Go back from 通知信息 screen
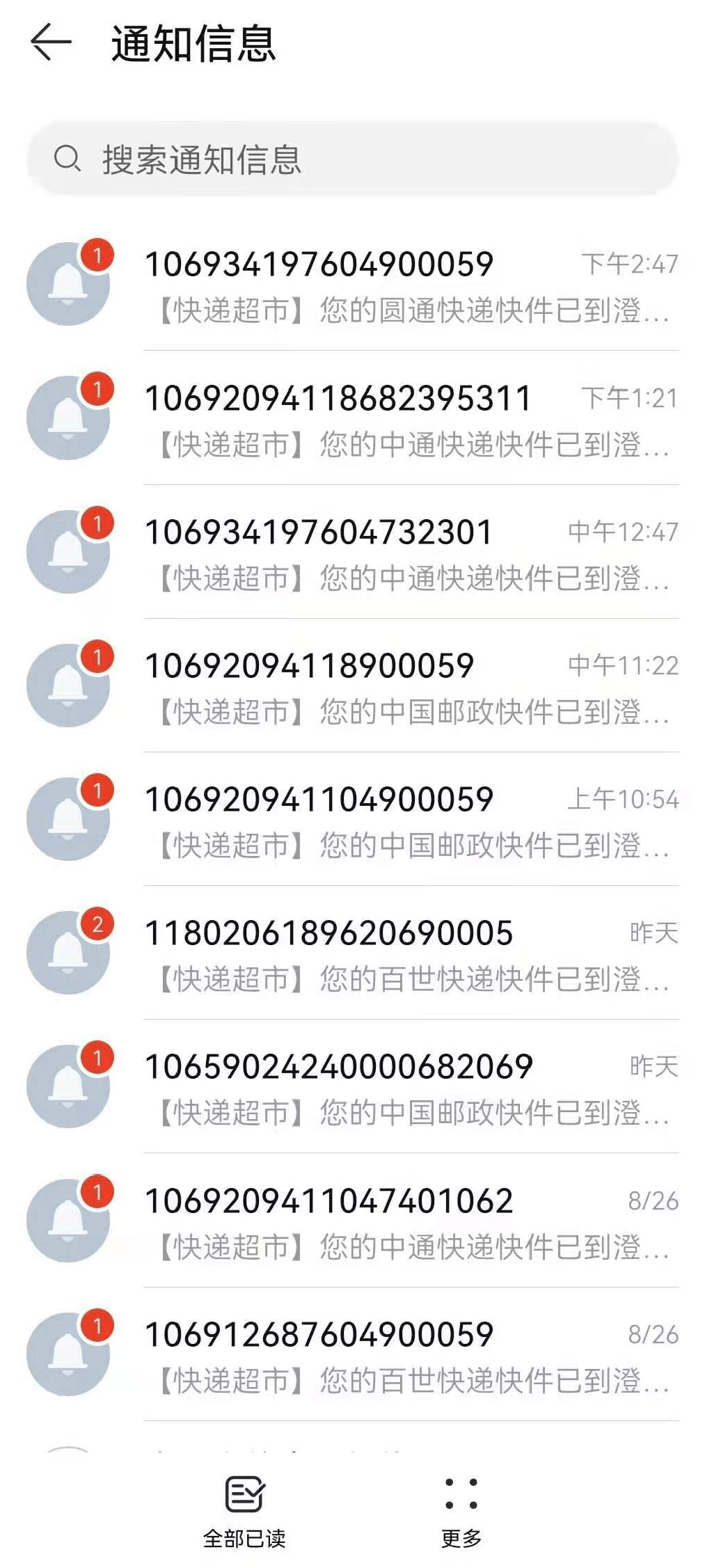 tap(51, 43)
